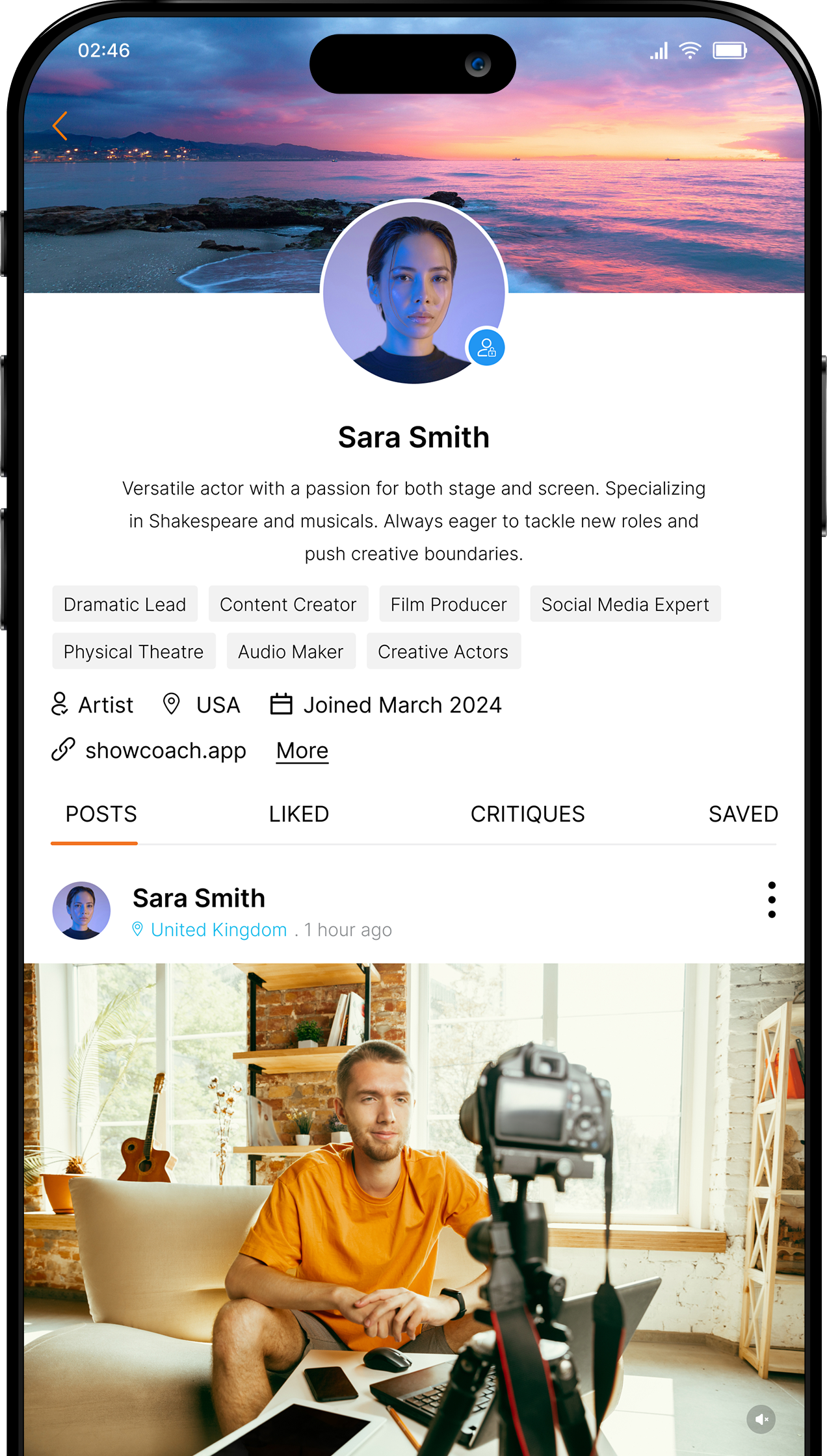Screen dimensions: 827x1456
Task: Select the Dramatic Lead chip
Action: tap(125, 604)
